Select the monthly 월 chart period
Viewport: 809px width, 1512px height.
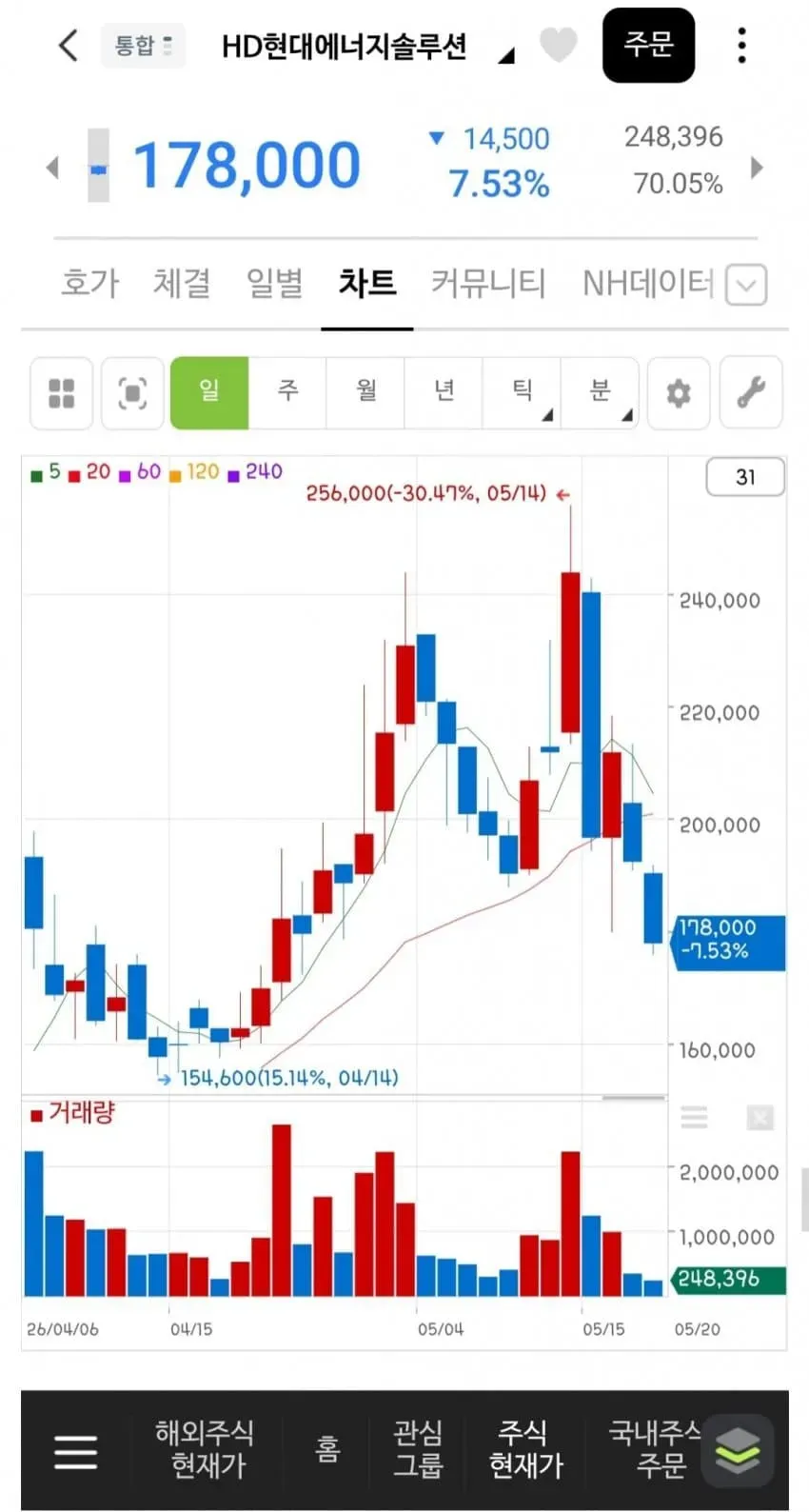tap(365, 392)
